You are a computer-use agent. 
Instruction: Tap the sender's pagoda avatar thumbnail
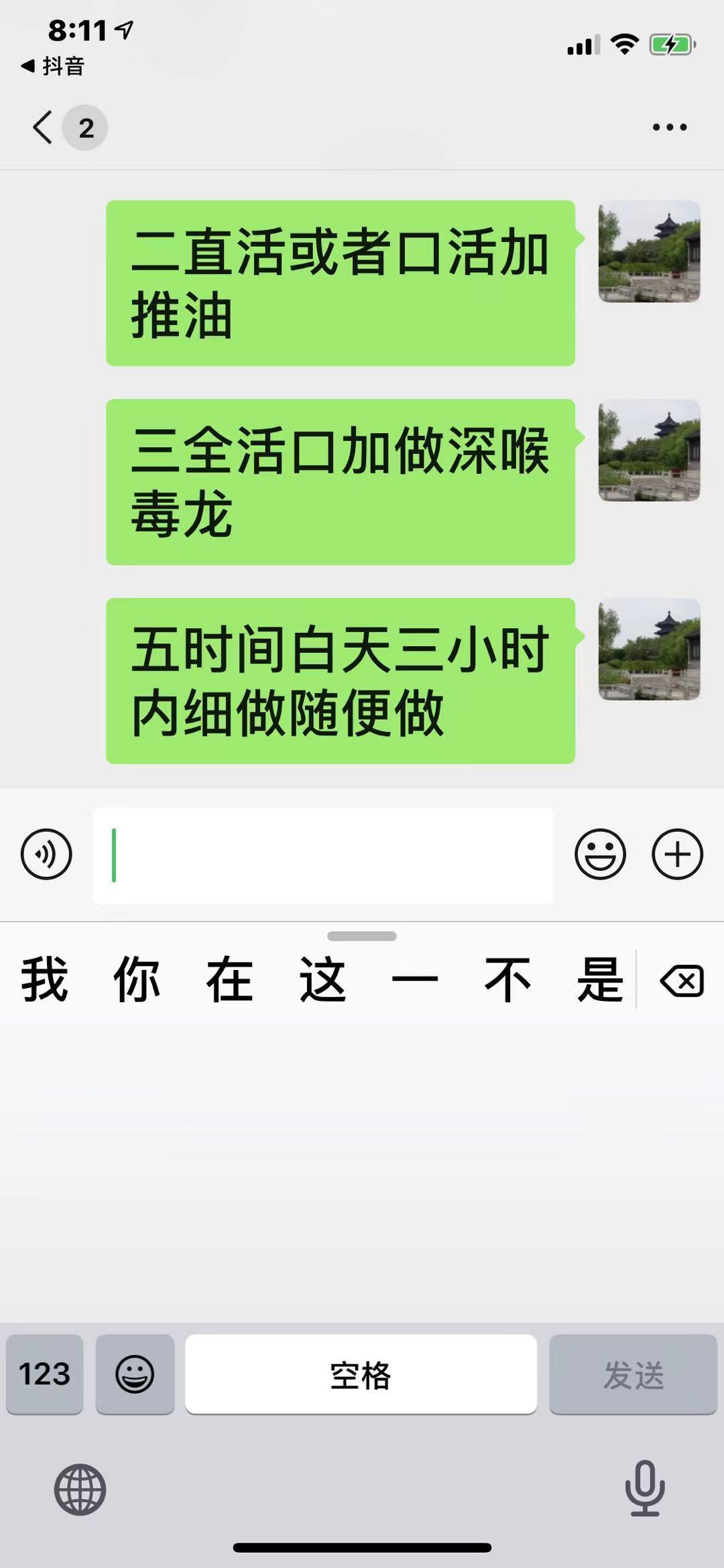click(648, 252)
